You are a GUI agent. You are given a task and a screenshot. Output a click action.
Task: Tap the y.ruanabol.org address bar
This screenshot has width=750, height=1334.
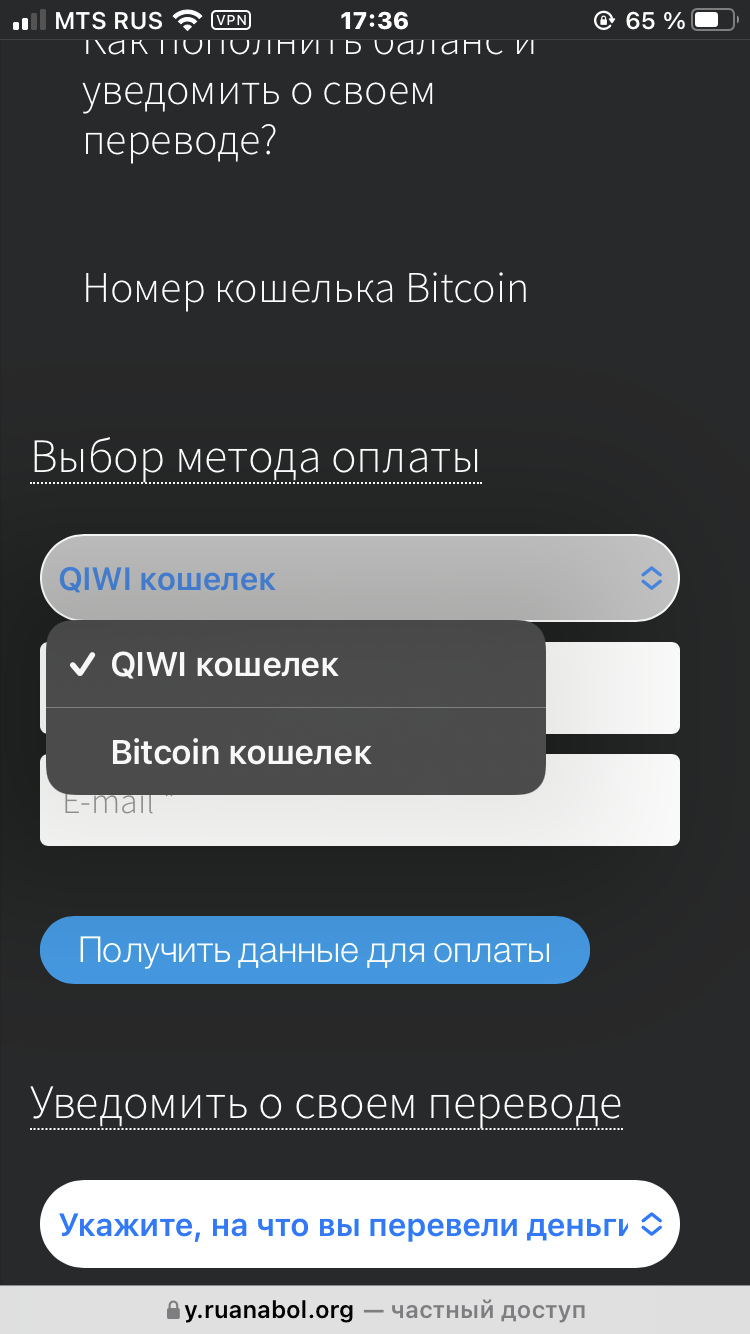pos(375,1310)
